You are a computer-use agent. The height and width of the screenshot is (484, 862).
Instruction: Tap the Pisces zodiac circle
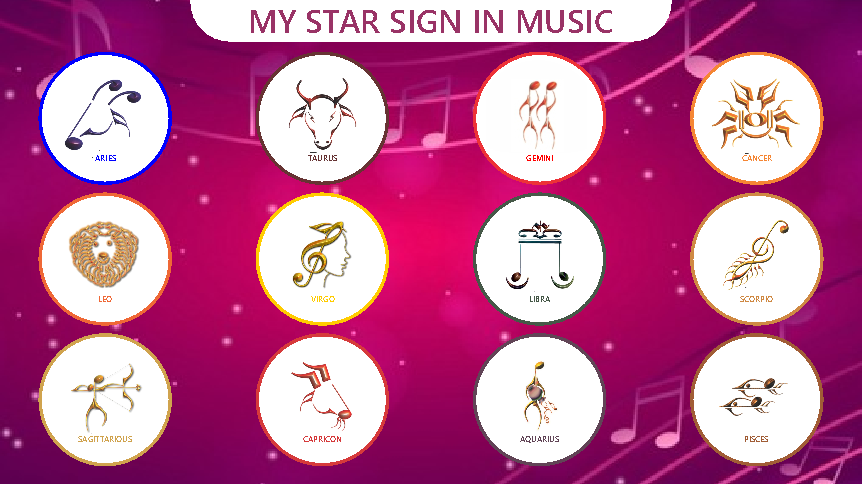click(x=757, y=400)
